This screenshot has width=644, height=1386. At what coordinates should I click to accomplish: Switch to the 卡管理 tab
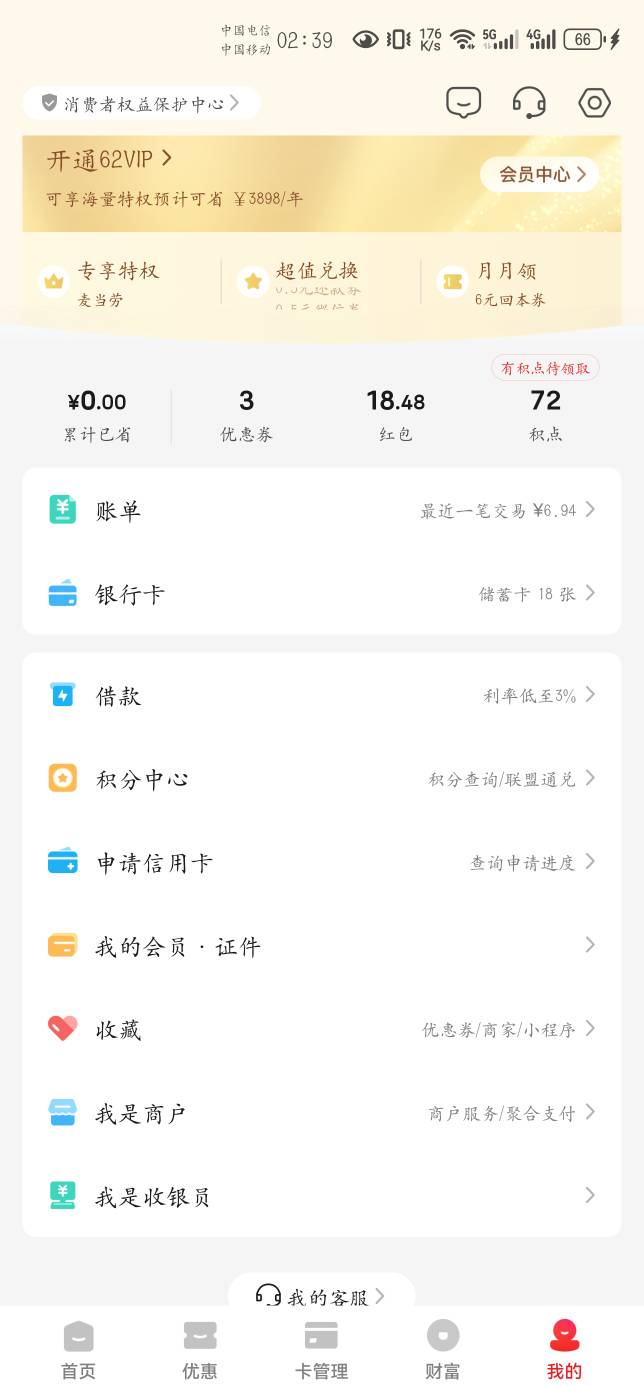click(x=321, y=1349)
